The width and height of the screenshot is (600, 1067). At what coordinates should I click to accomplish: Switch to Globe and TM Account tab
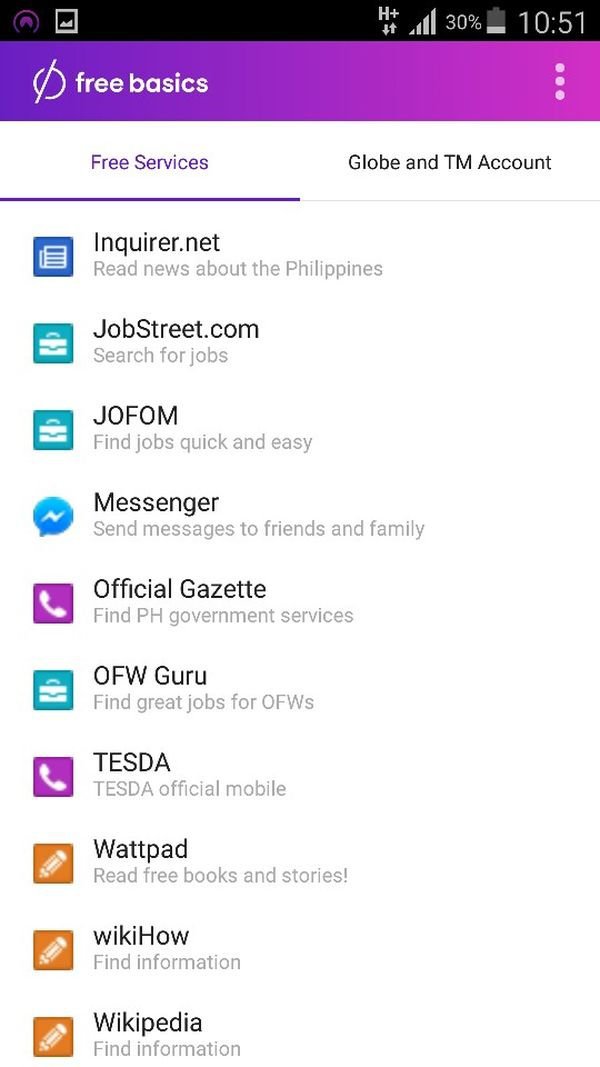(x=450, y=162)
